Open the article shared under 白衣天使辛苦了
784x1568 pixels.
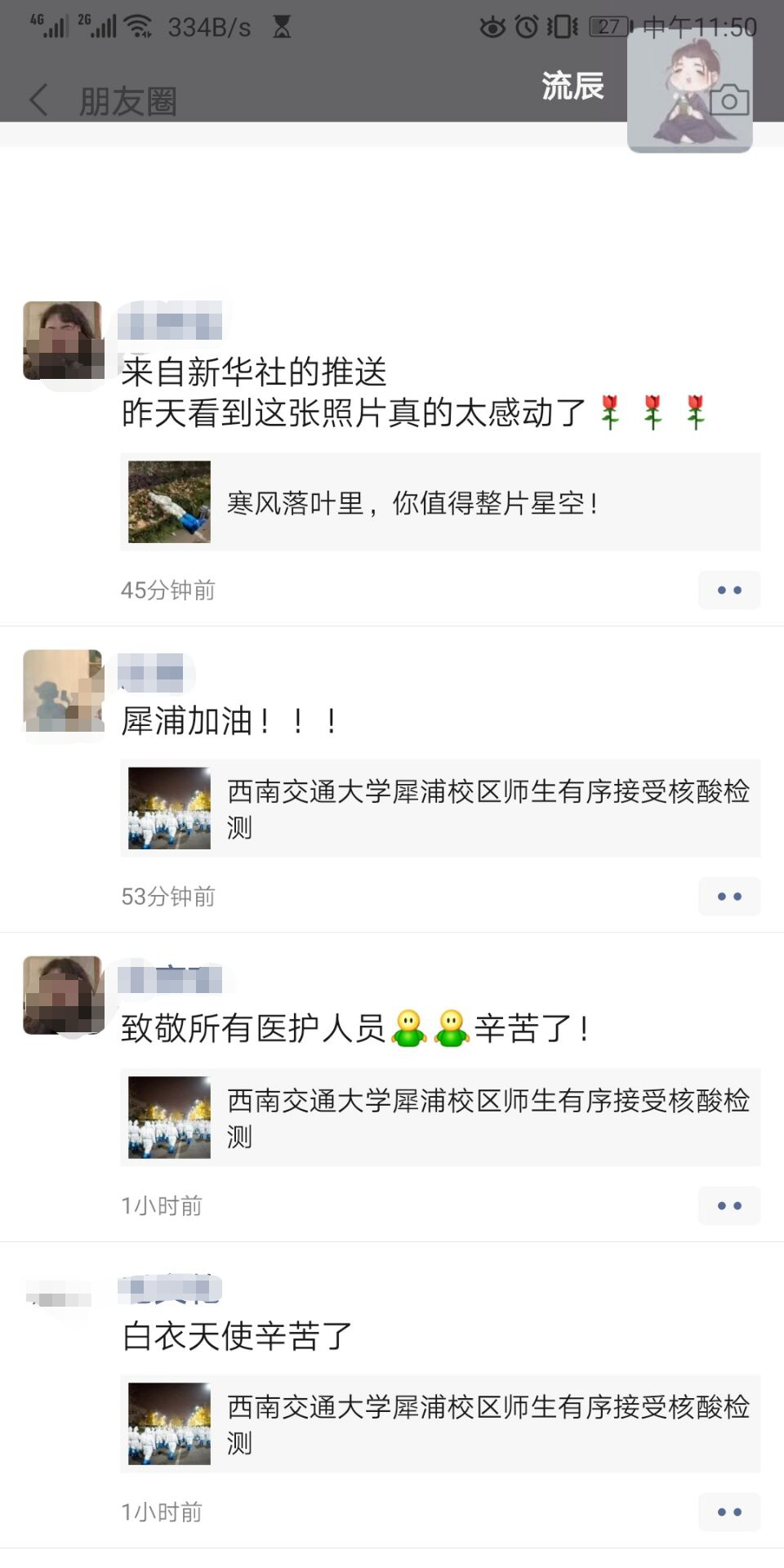click(440, 1423)
